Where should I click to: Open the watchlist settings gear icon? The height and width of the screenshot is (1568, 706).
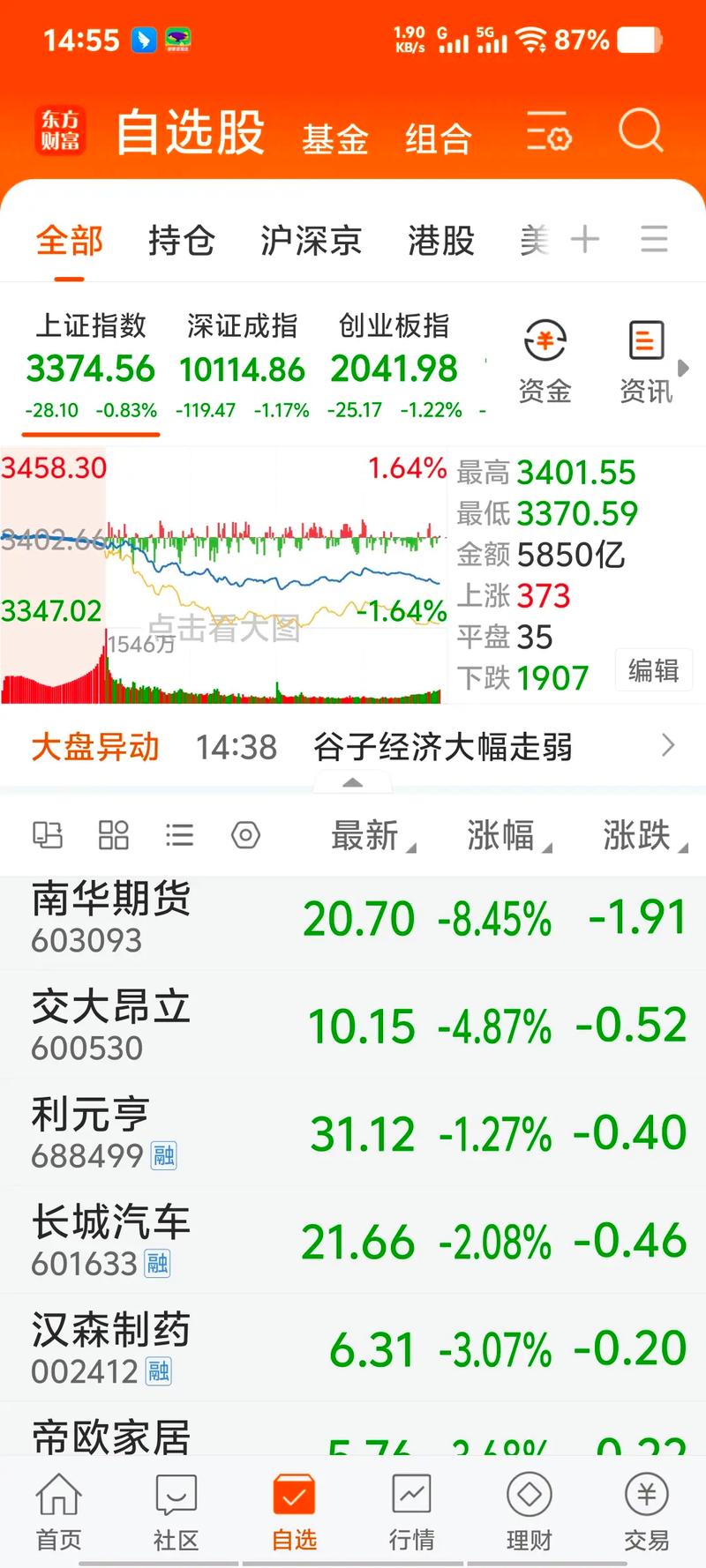(549, 132)
